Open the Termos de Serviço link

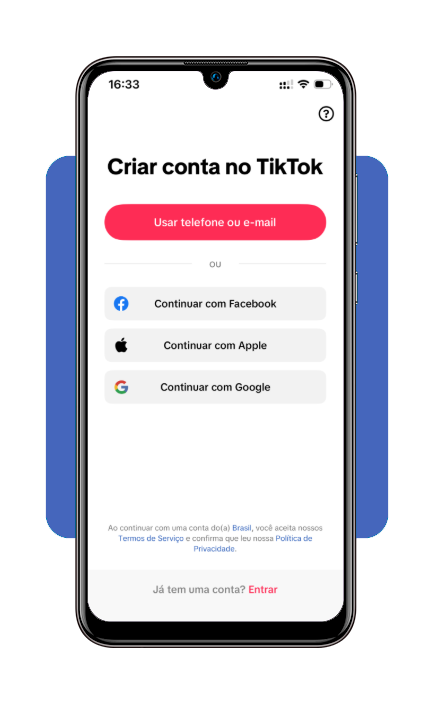[x=151, y=538]
